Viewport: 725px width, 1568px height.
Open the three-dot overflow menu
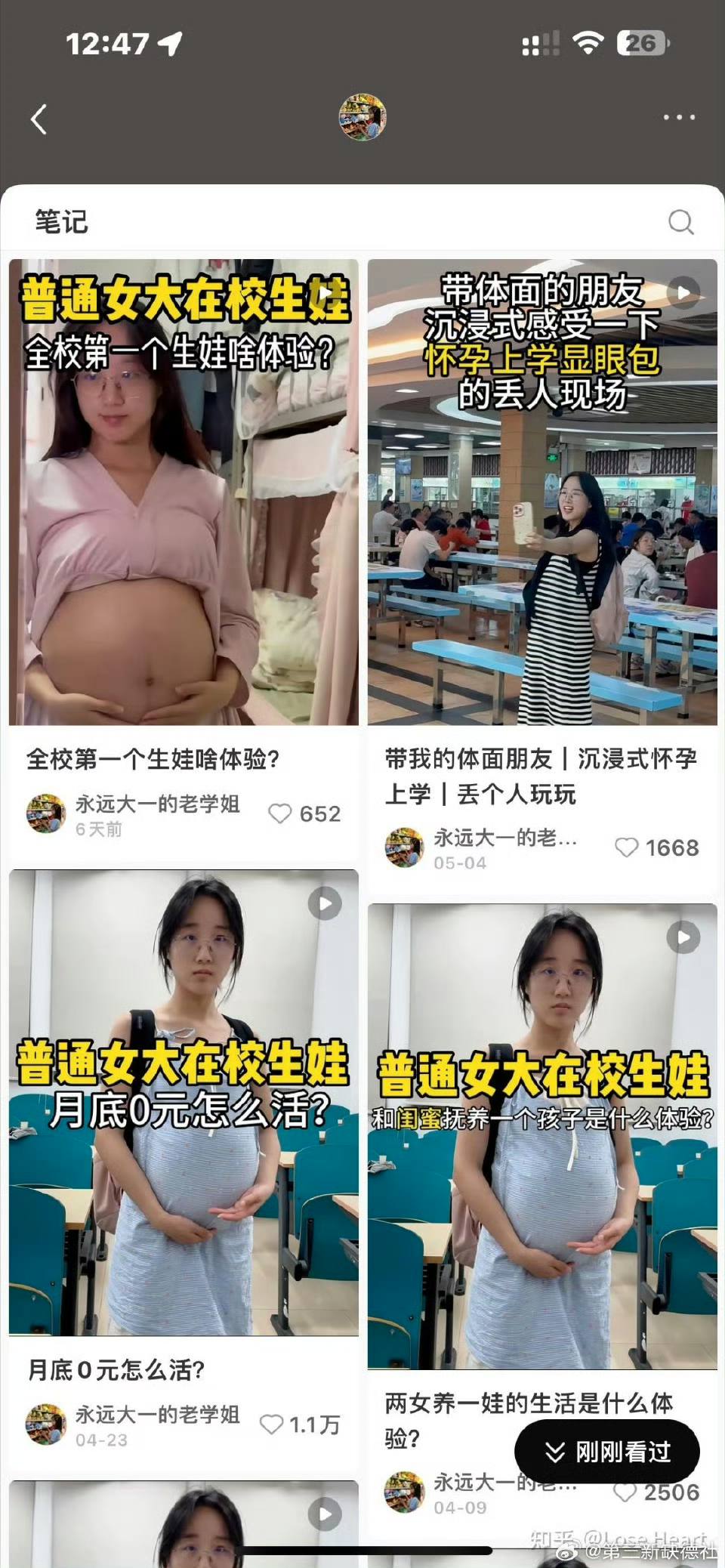[679, 118]
